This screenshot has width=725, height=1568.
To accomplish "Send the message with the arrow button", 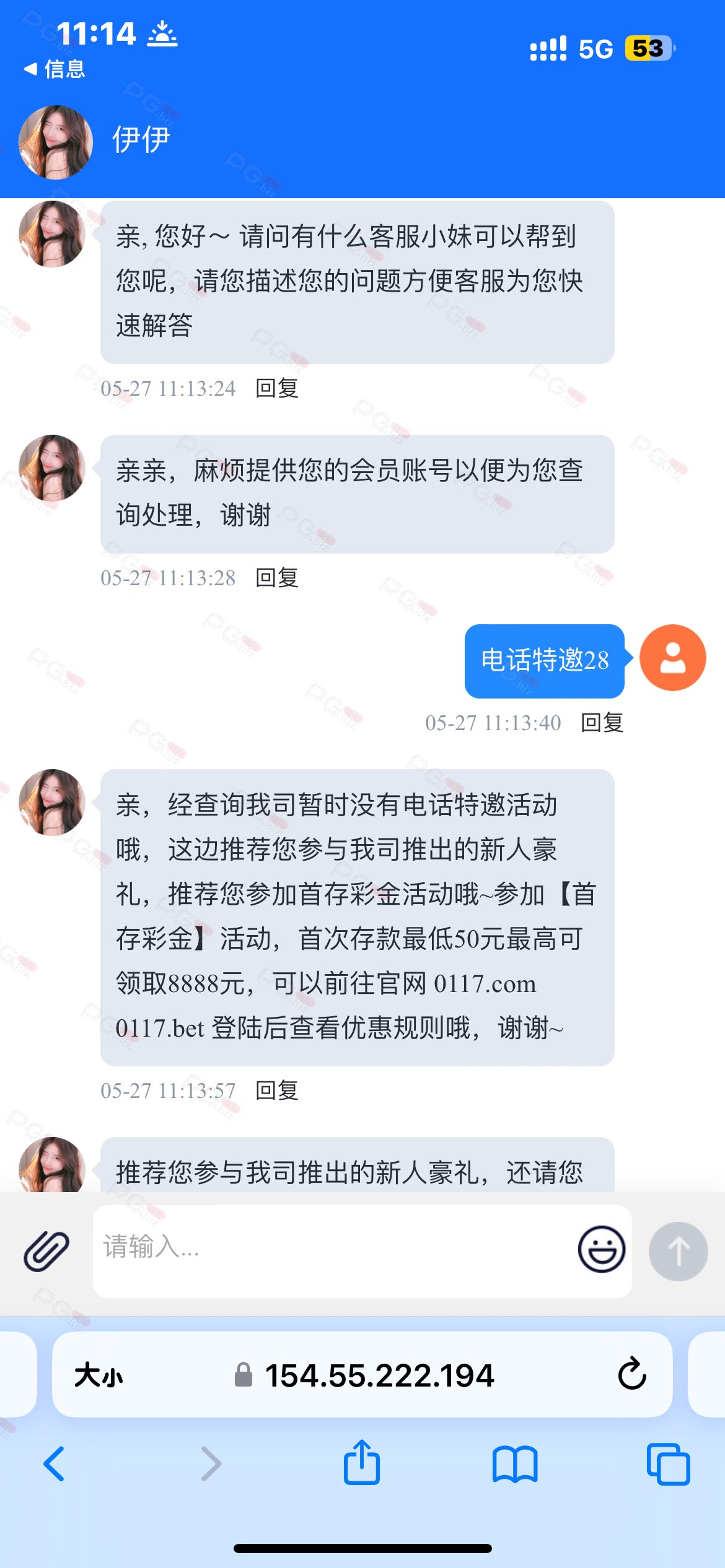I will (x=678, y=1251).
